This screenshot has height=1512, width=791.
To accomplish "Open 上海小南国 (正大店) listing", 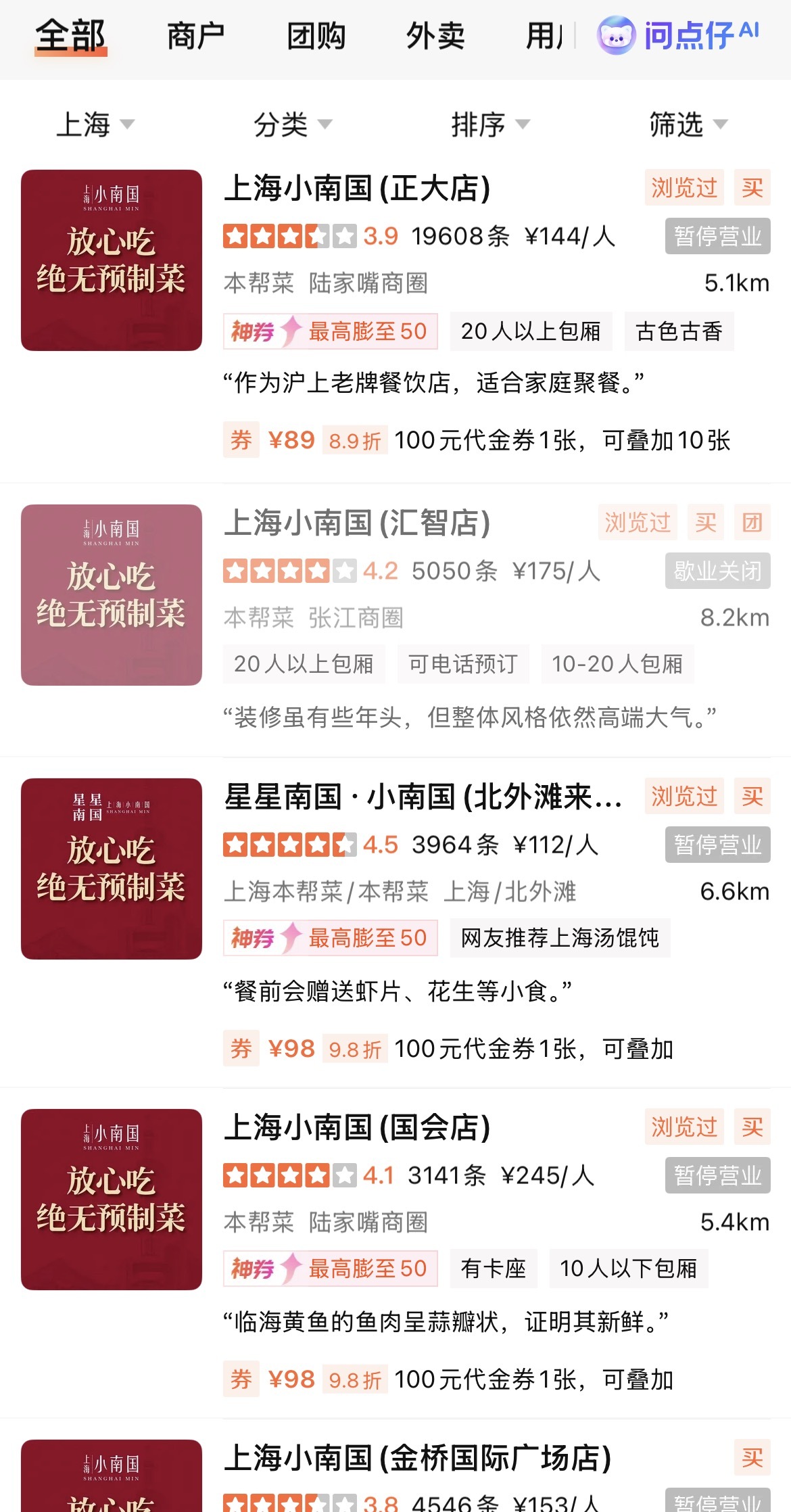I will (357, 189).
